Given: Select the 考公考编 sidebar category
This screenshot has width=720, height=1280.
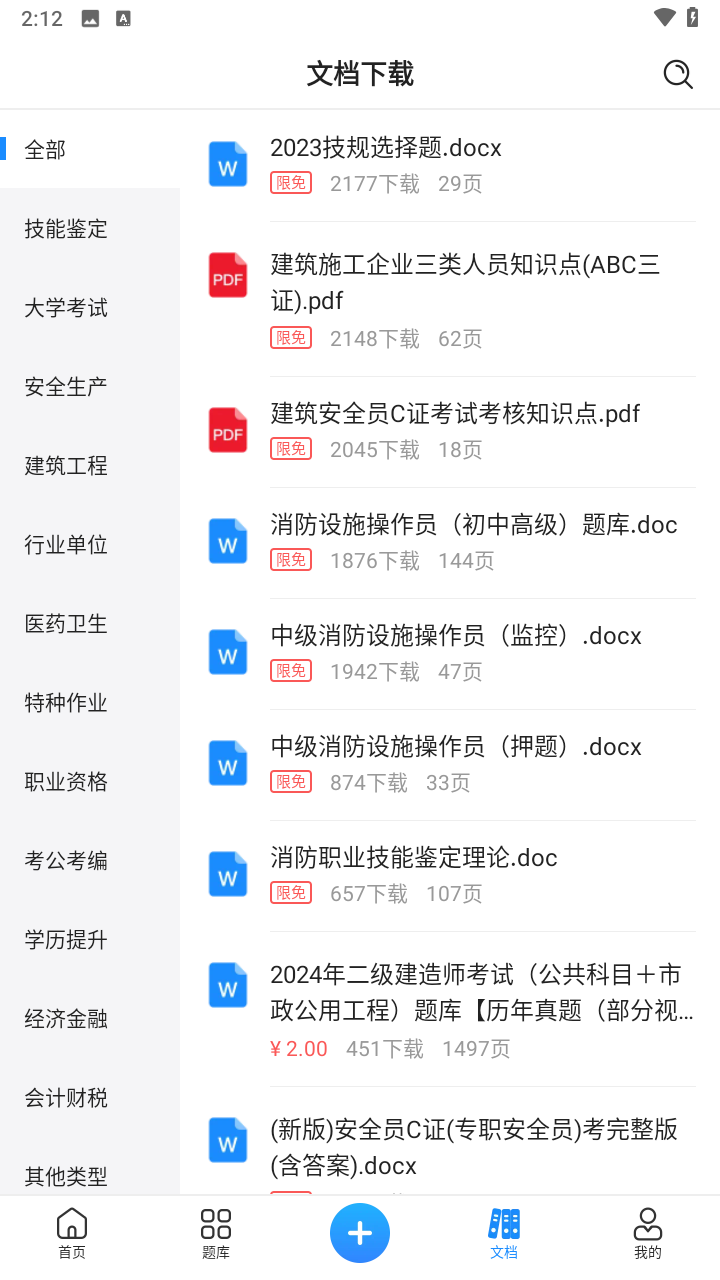Looking at the screenshot, I should click(65, 860).
